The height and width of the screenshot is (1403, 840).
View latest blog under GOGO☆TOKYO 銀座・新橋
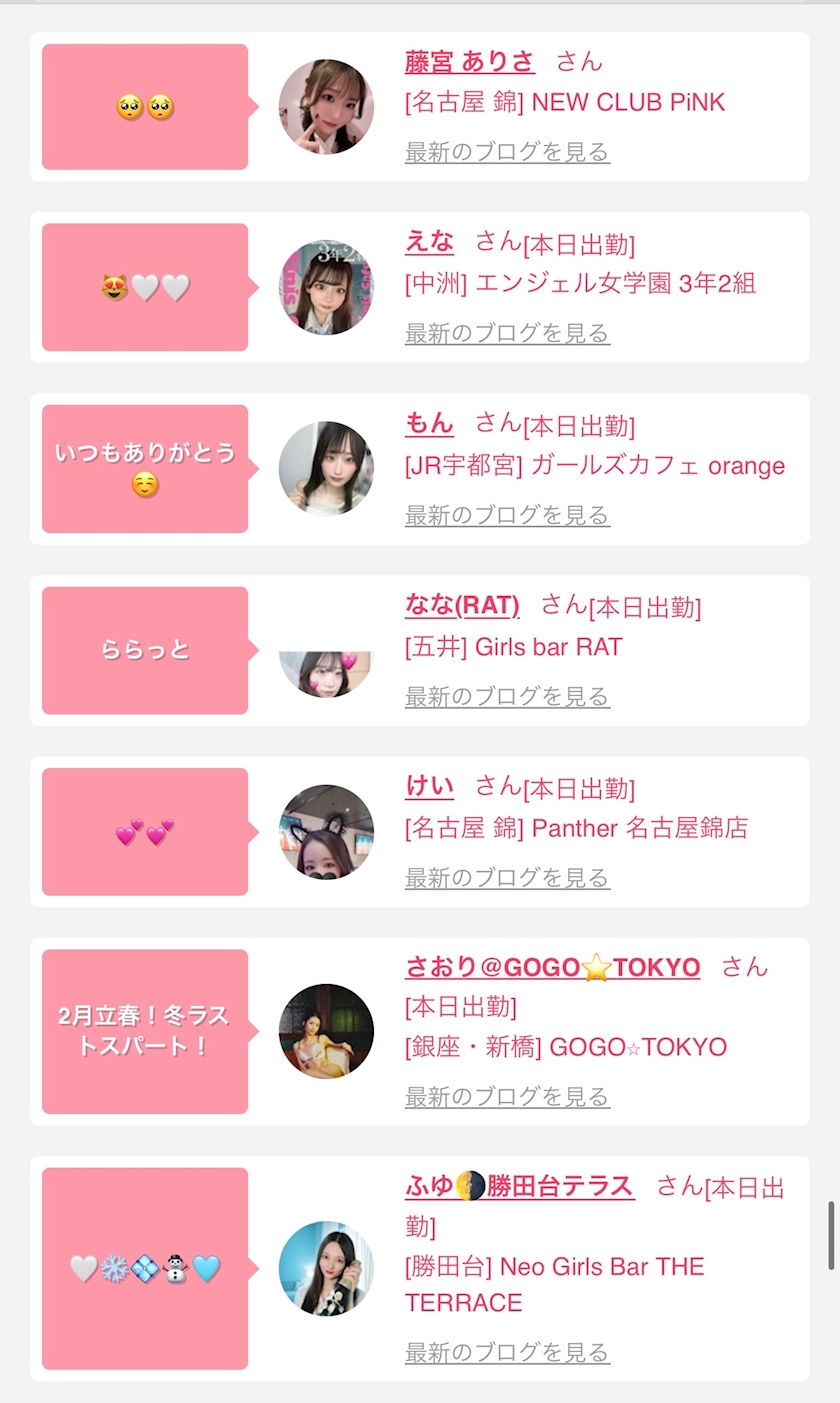(507, 1097)
